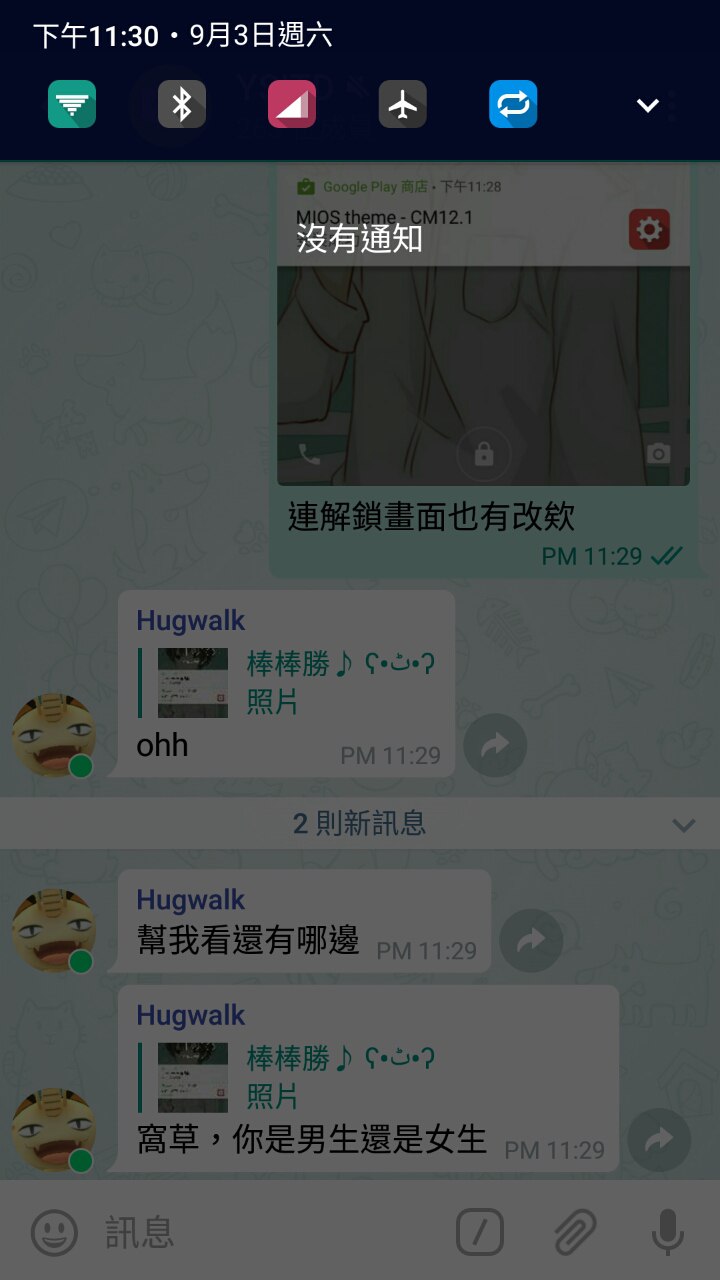The image size is (720, 1280).
Task: Focus the 訊息 message input field
Action: click(x=270, y=1232)
